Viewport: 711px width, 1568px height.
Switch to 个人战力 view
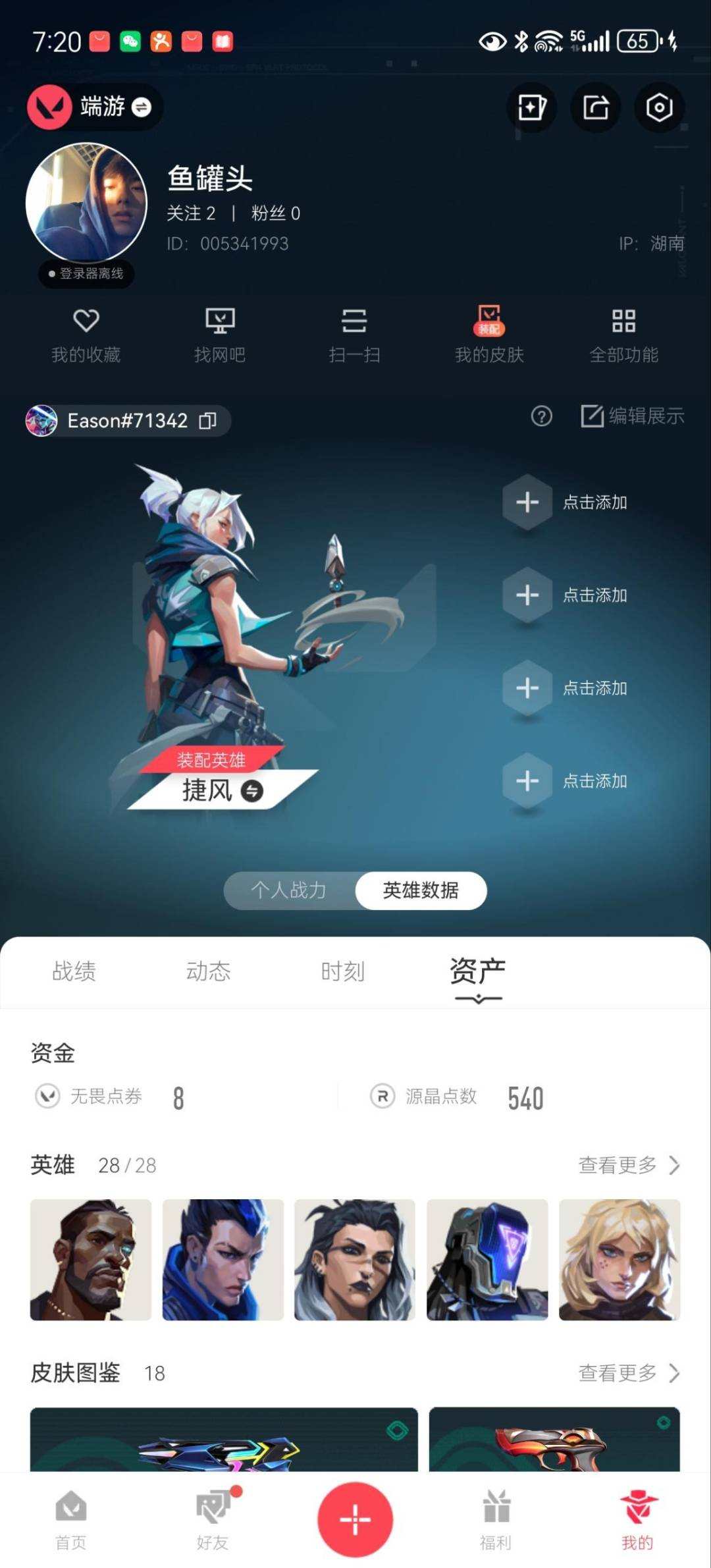290,890
